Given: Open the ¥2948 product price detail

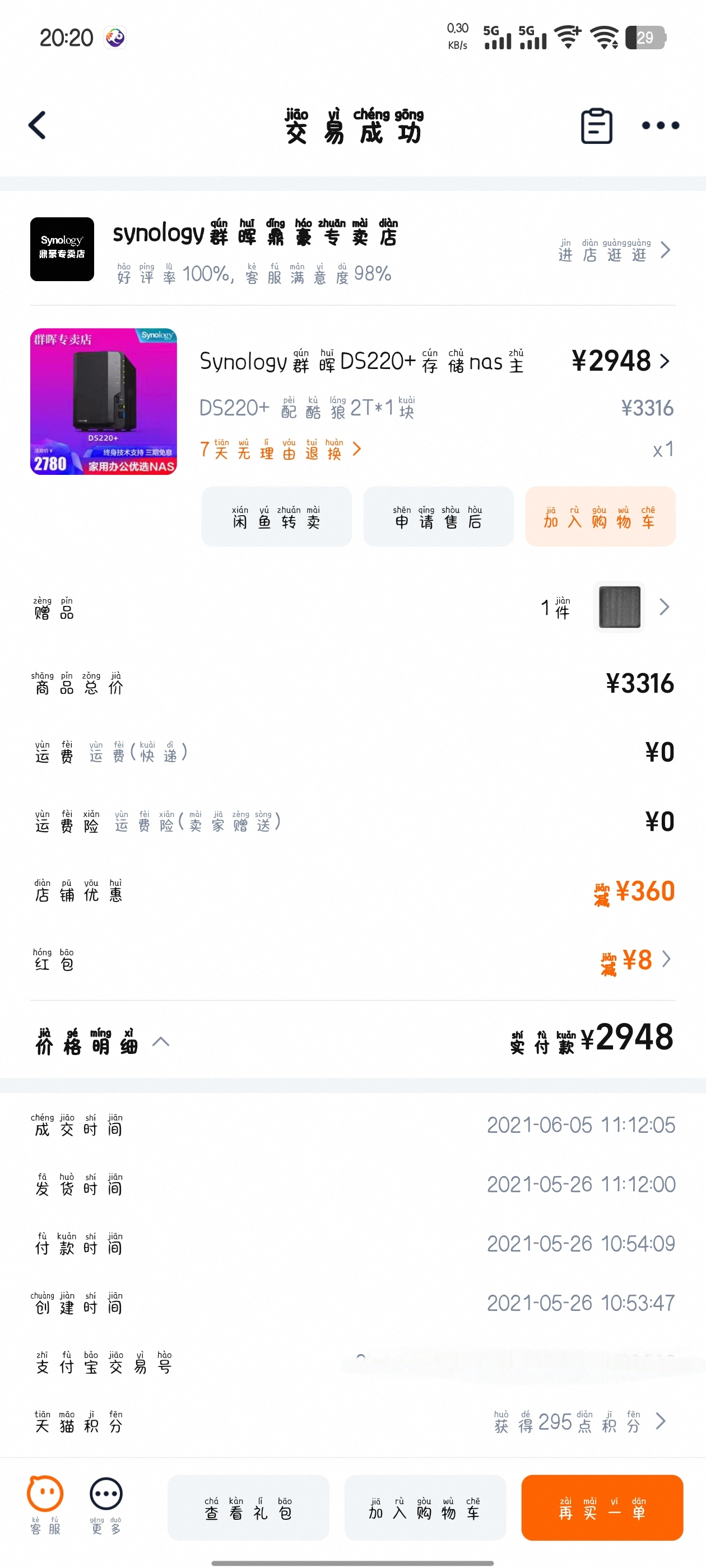Looking at the screenshot, I should [x=621, y=361].
